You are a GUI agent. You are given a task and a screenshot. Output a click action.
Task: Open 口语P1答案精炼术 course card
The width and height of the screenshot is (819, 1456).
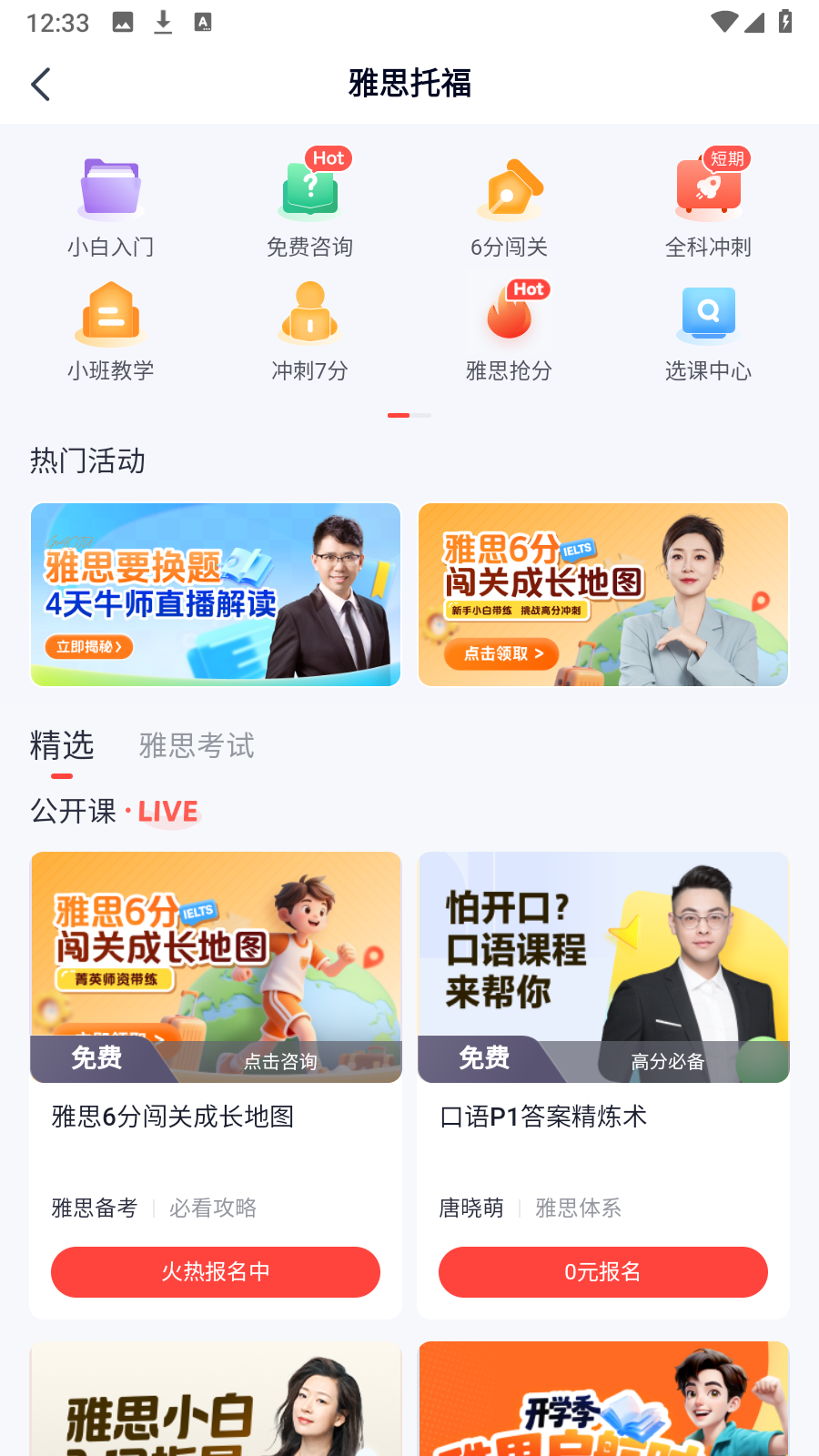(602, 1116)
